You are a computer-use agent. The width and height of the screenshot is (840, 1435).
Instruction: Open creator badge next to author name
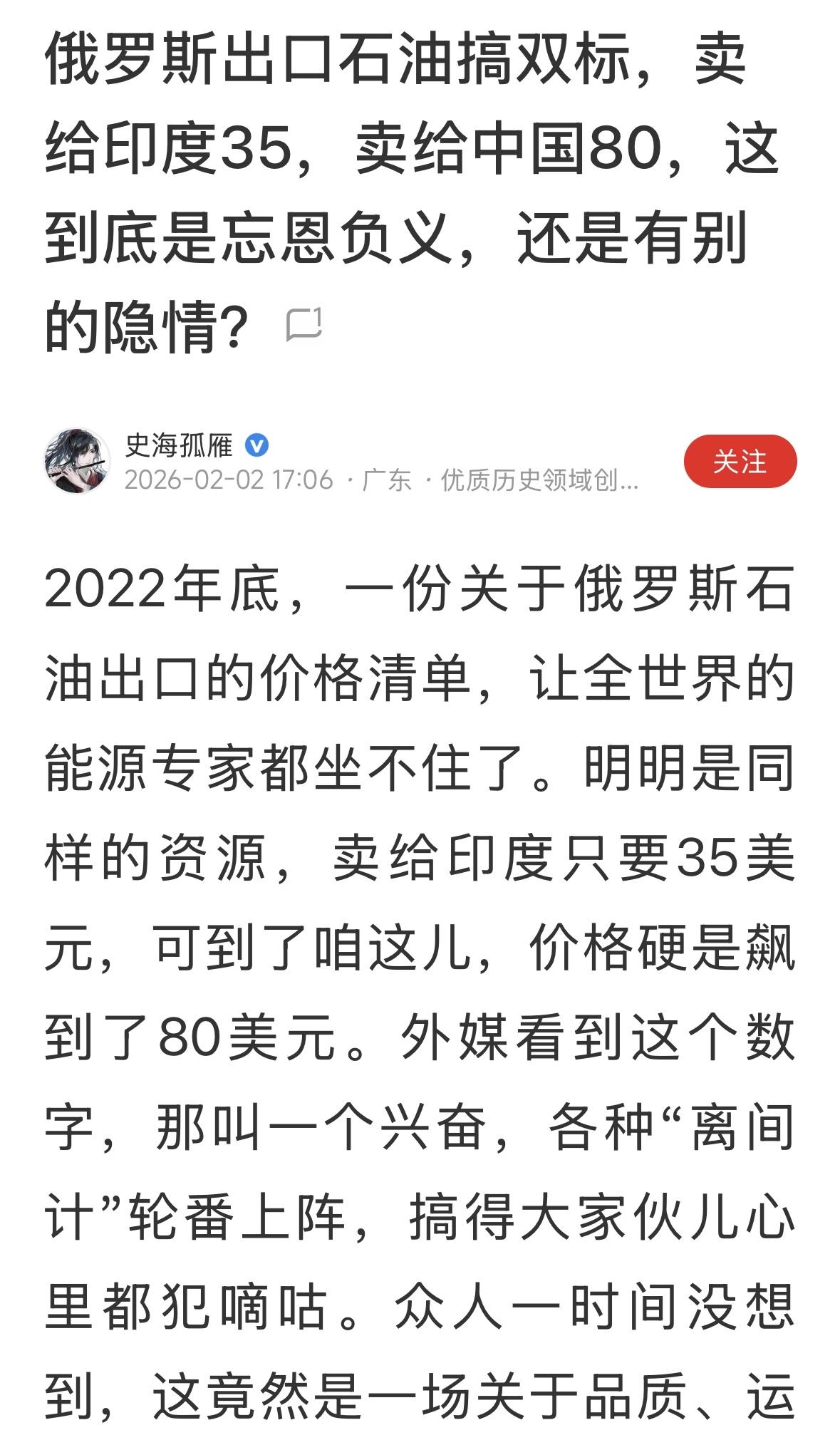click(x=256, y=442)
